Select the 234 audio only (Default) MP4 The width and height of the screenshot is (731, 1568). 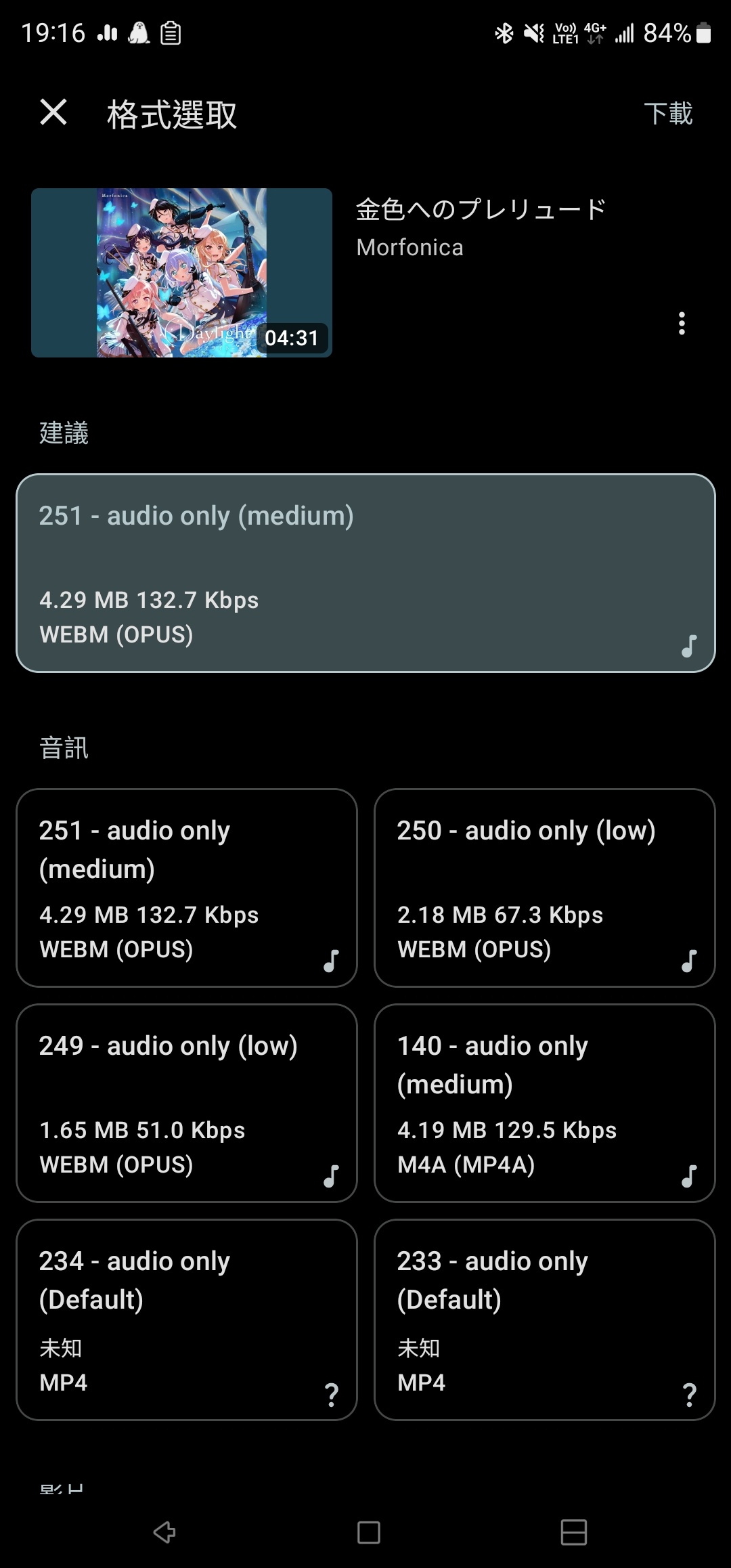point(187,1320)
